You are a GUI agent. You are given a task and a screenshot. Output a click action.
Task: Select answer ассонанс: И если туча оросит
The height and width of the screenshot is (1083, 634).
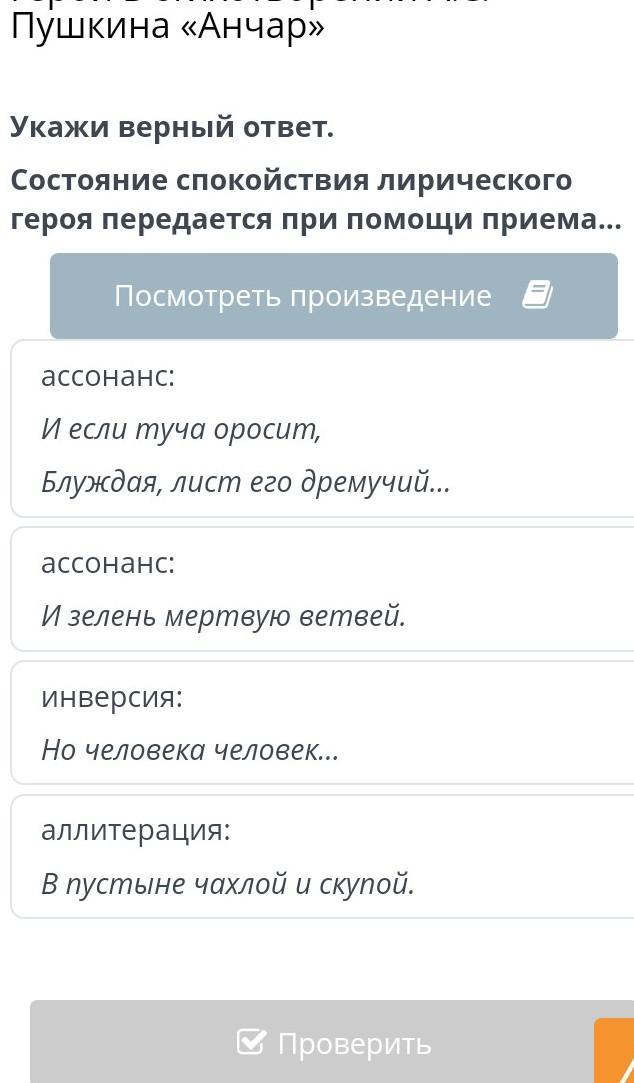click(323, 428)
